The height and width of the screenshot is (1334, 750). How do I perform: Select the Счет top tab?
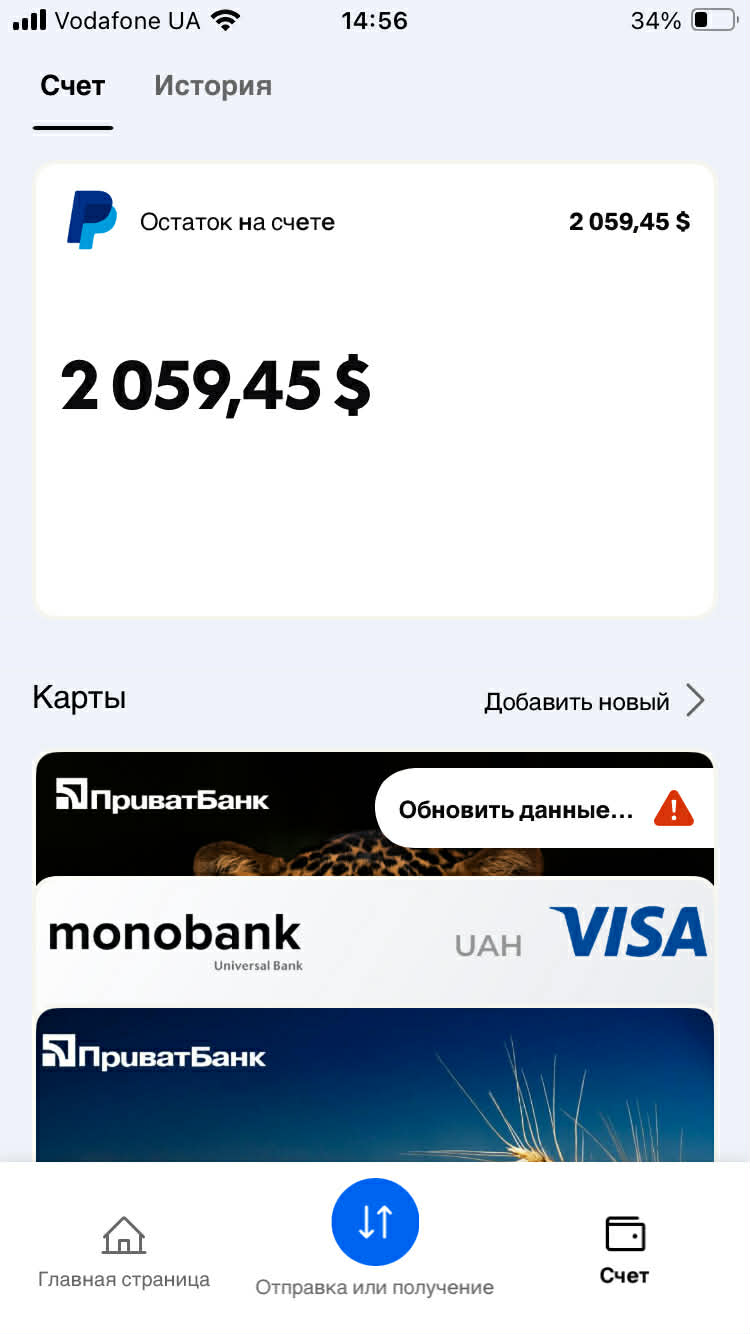[72, 86]
